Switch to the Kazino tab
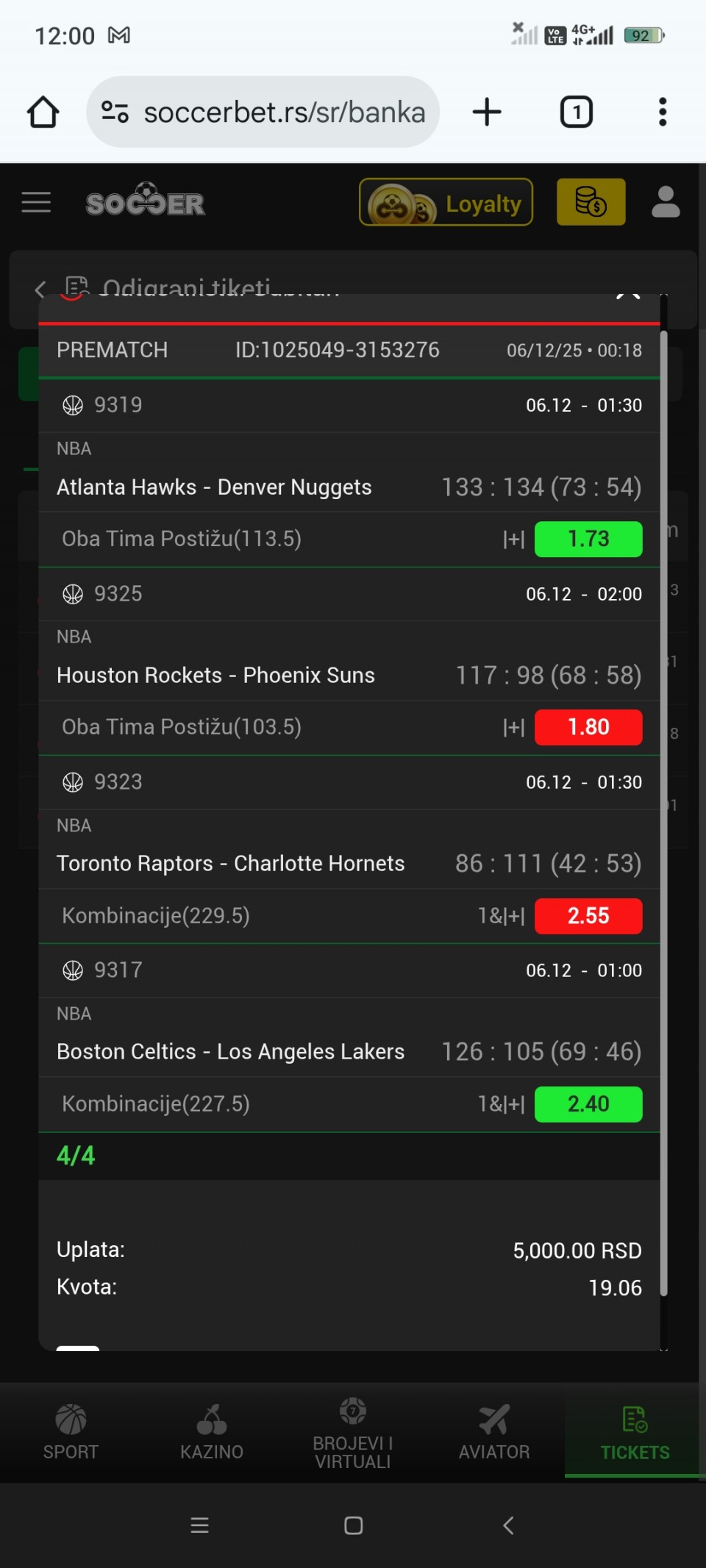 click(x=212, y=1432)
